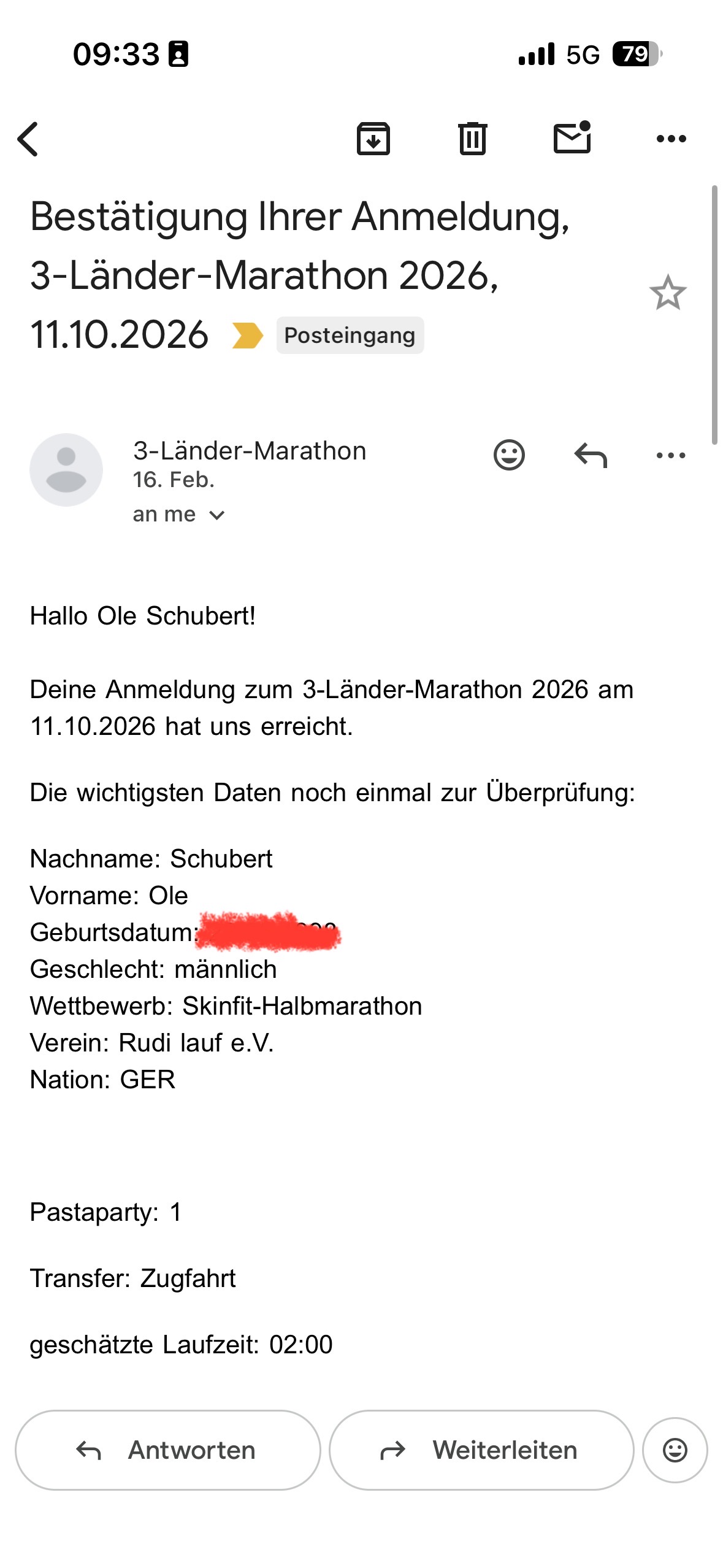Screen dimensions: 723x1568
Task: Add an emoji reaction beside the sender name
Action: [x=509, y=455]
